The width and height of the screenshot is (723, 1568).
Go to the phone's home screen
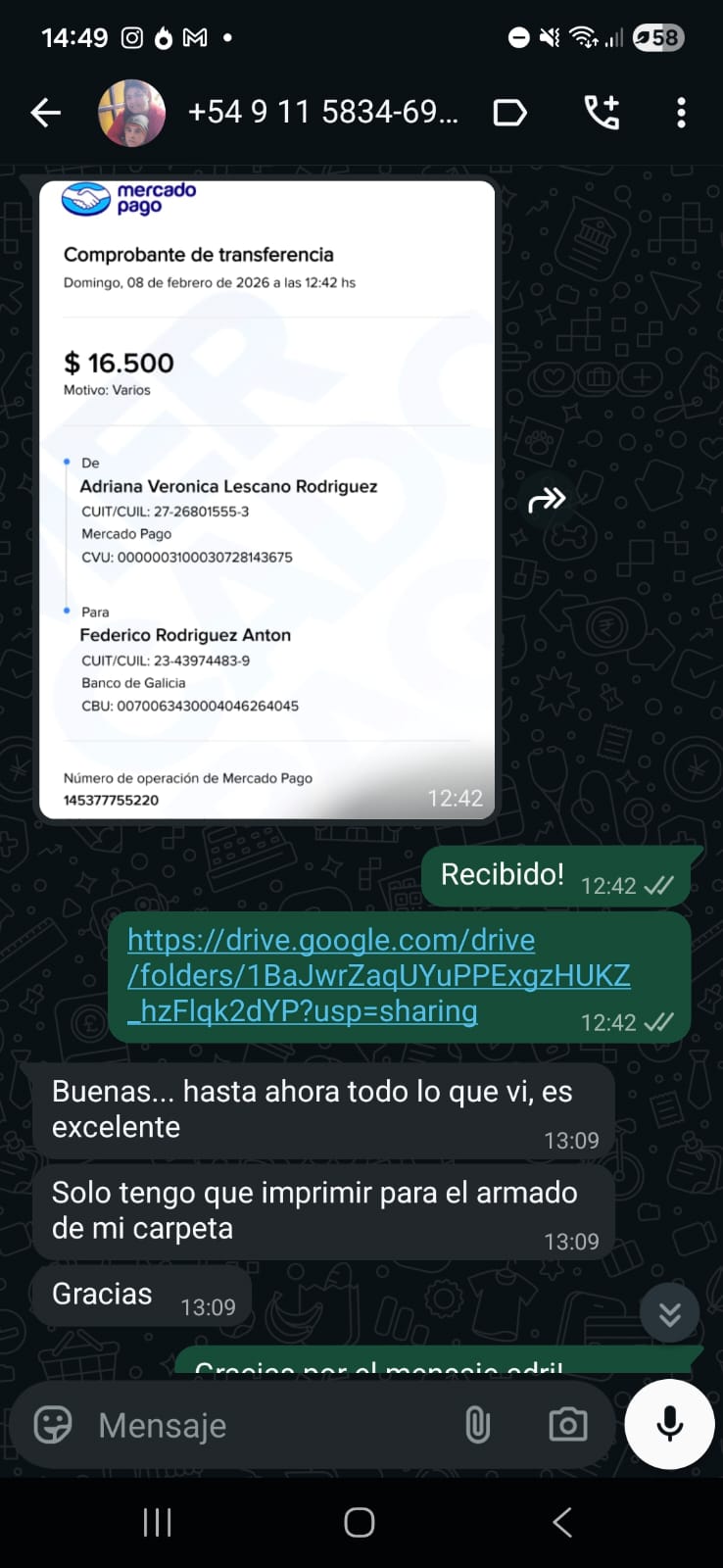(x=360, y=1522)
